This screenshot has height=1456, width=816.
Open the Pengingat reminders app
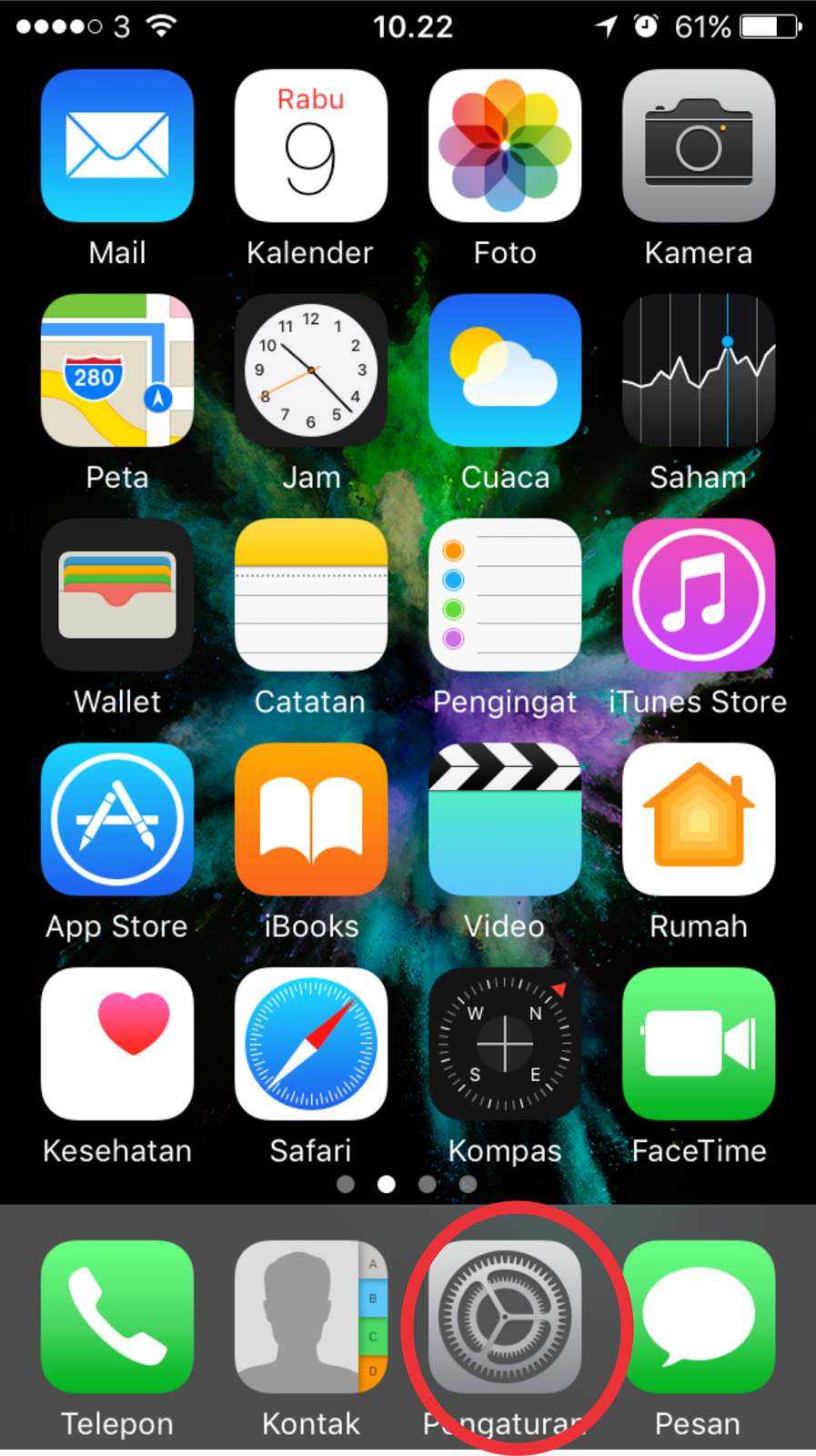(x=505, y=595)
